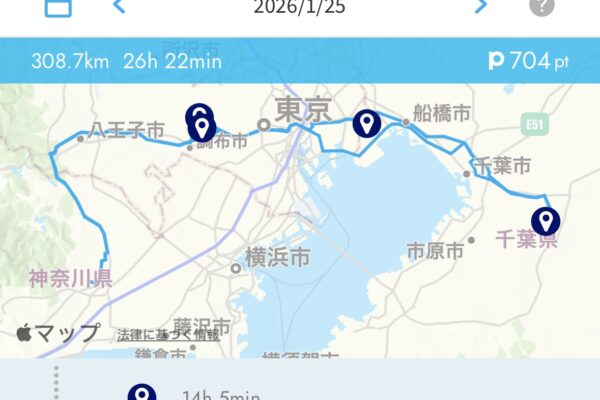
Task: Open the calendar date picker
Action: point(59,8)
